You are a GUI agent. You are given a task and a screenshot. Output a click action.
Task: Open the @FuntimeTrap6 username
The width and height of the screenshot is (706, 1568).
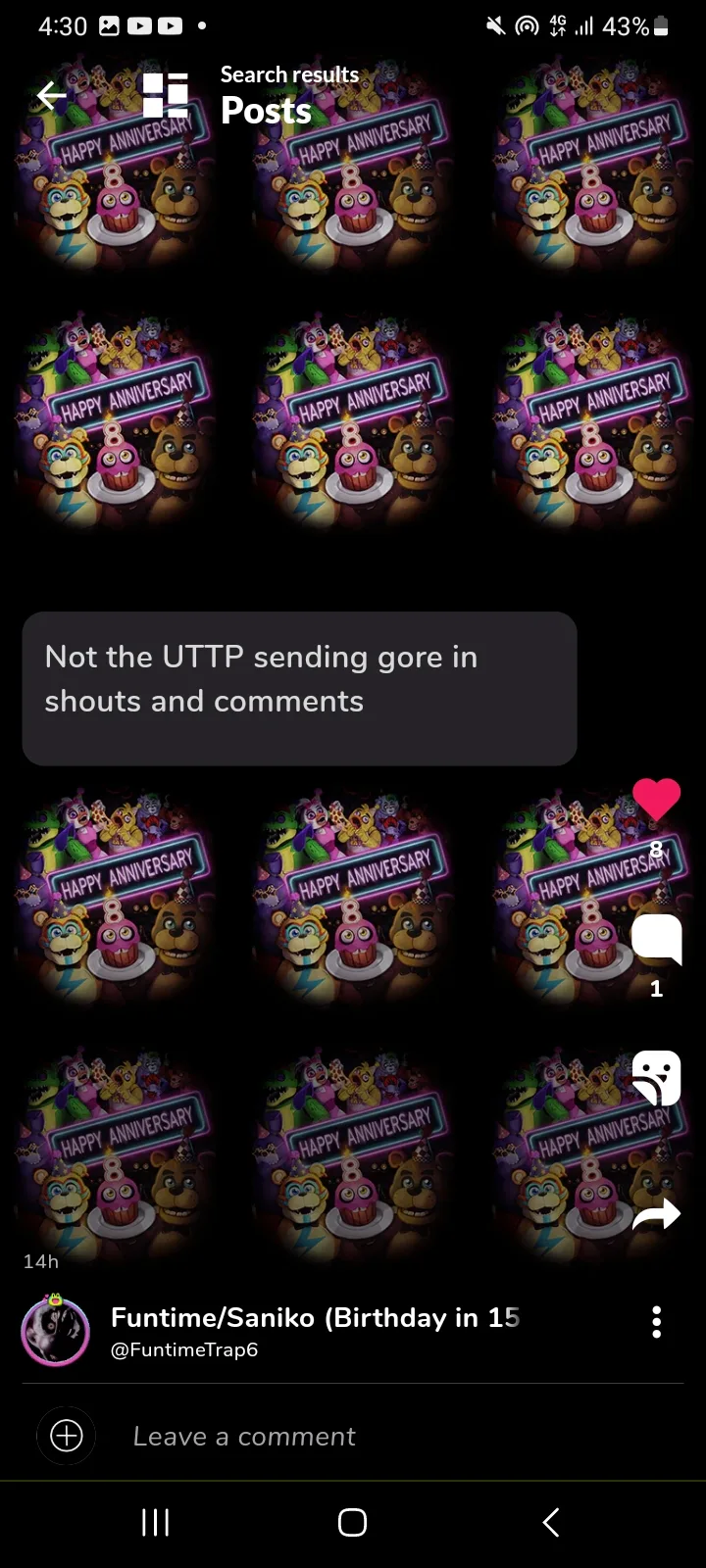pyautogui.click(x=184, y=1349)
